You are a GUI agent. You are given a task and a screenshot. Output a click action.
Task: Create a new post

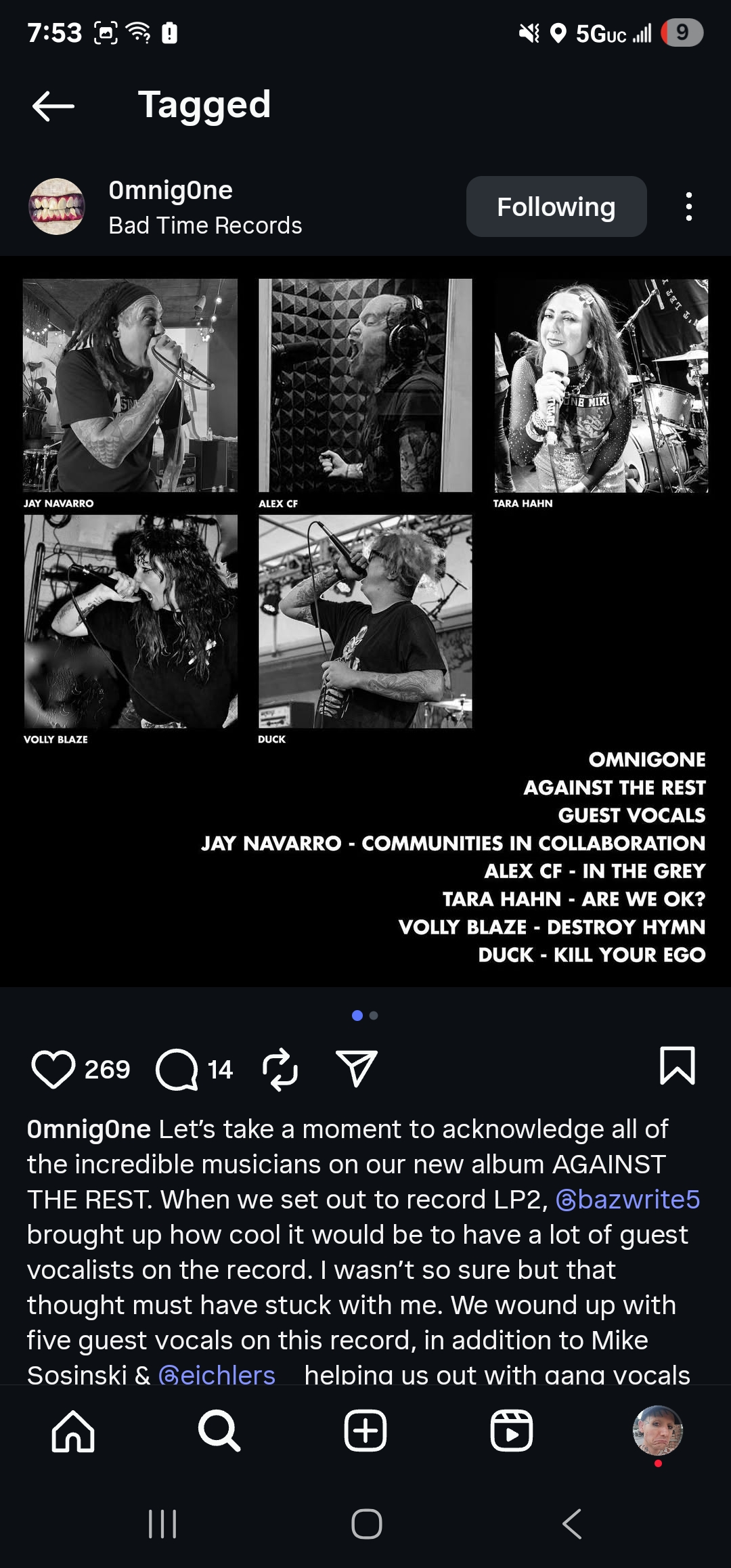(365, 1431)
